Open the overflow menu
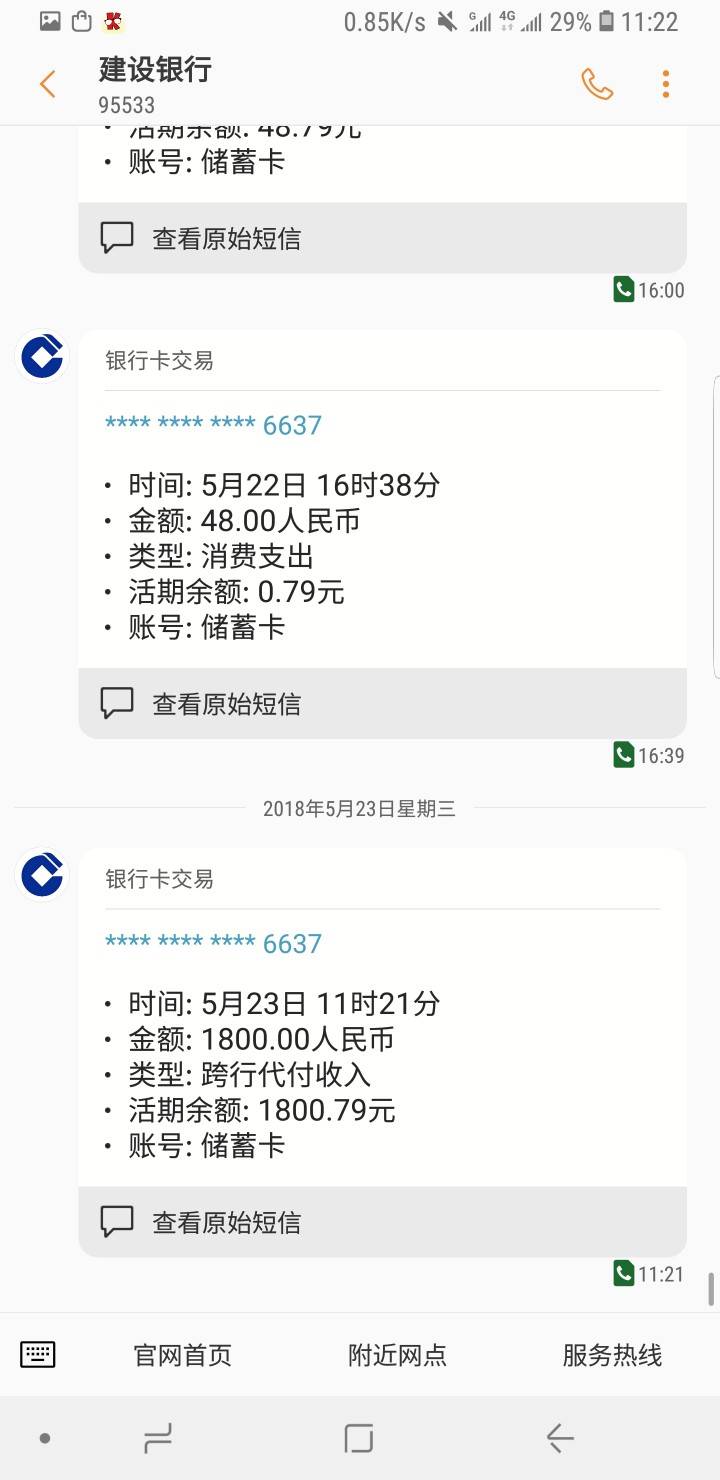Screen dimensions: 720x1480 (x=666, y=84)
